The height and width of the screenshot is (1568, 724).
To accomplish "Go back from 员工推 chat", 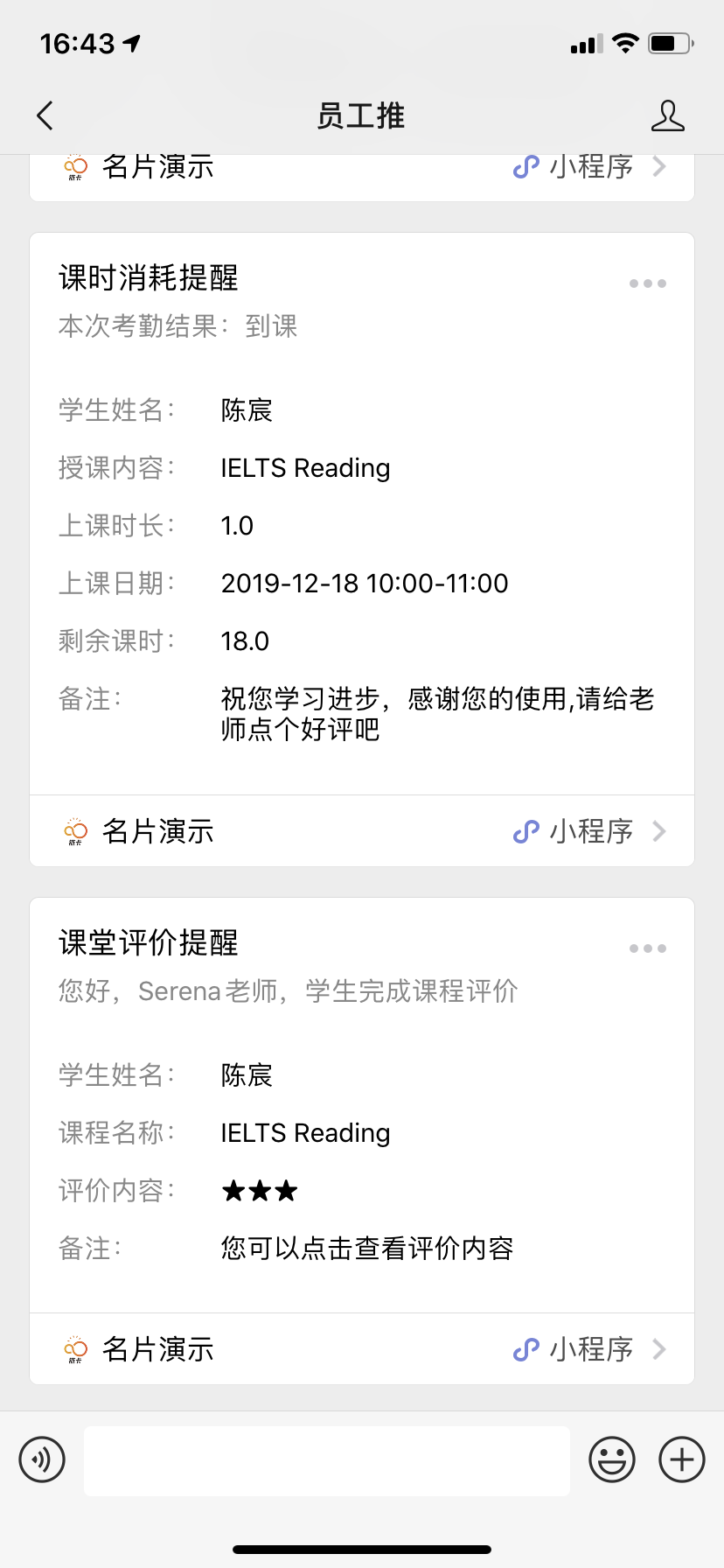I will [45, 115].
